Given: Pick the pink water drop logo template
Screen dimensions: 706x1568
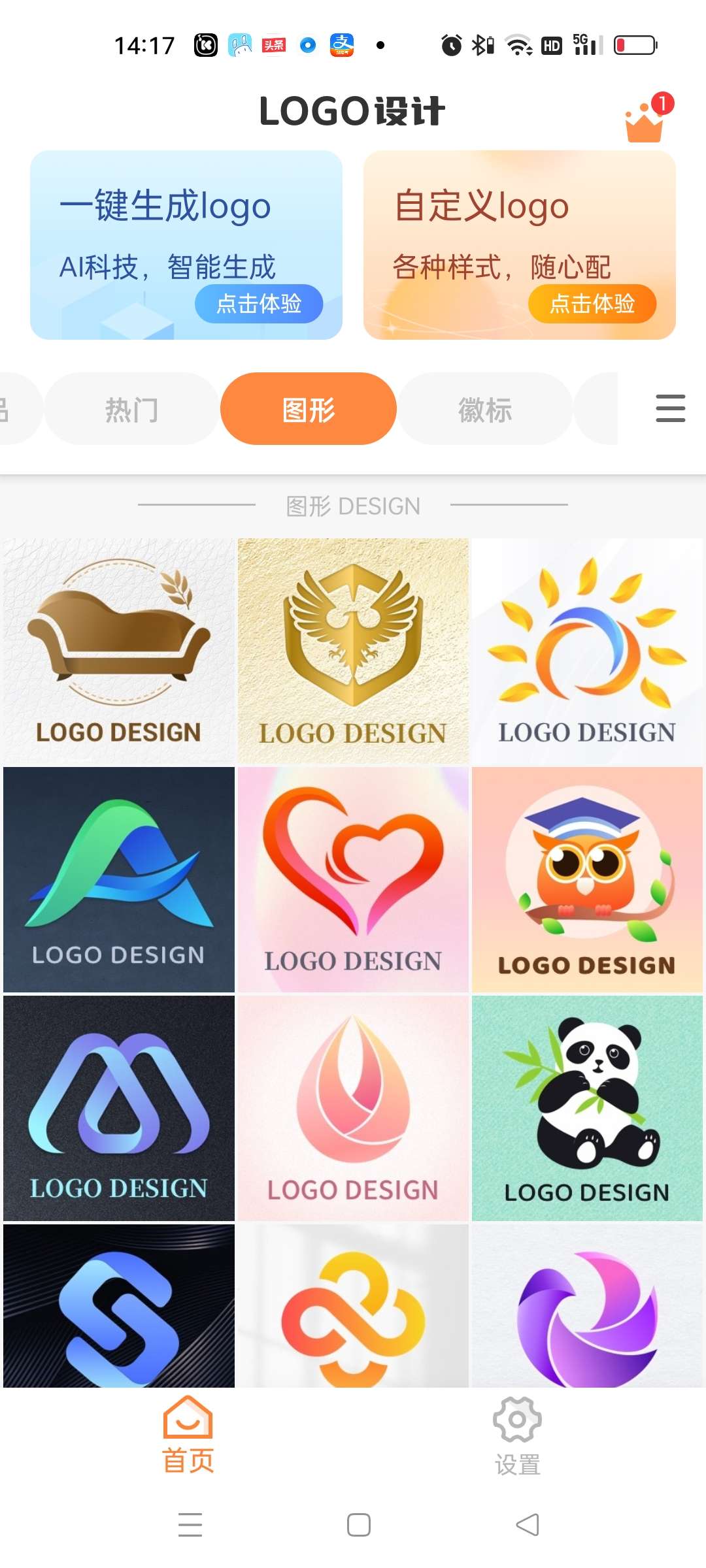Looking at the screenshot, I should [353, 1108].
